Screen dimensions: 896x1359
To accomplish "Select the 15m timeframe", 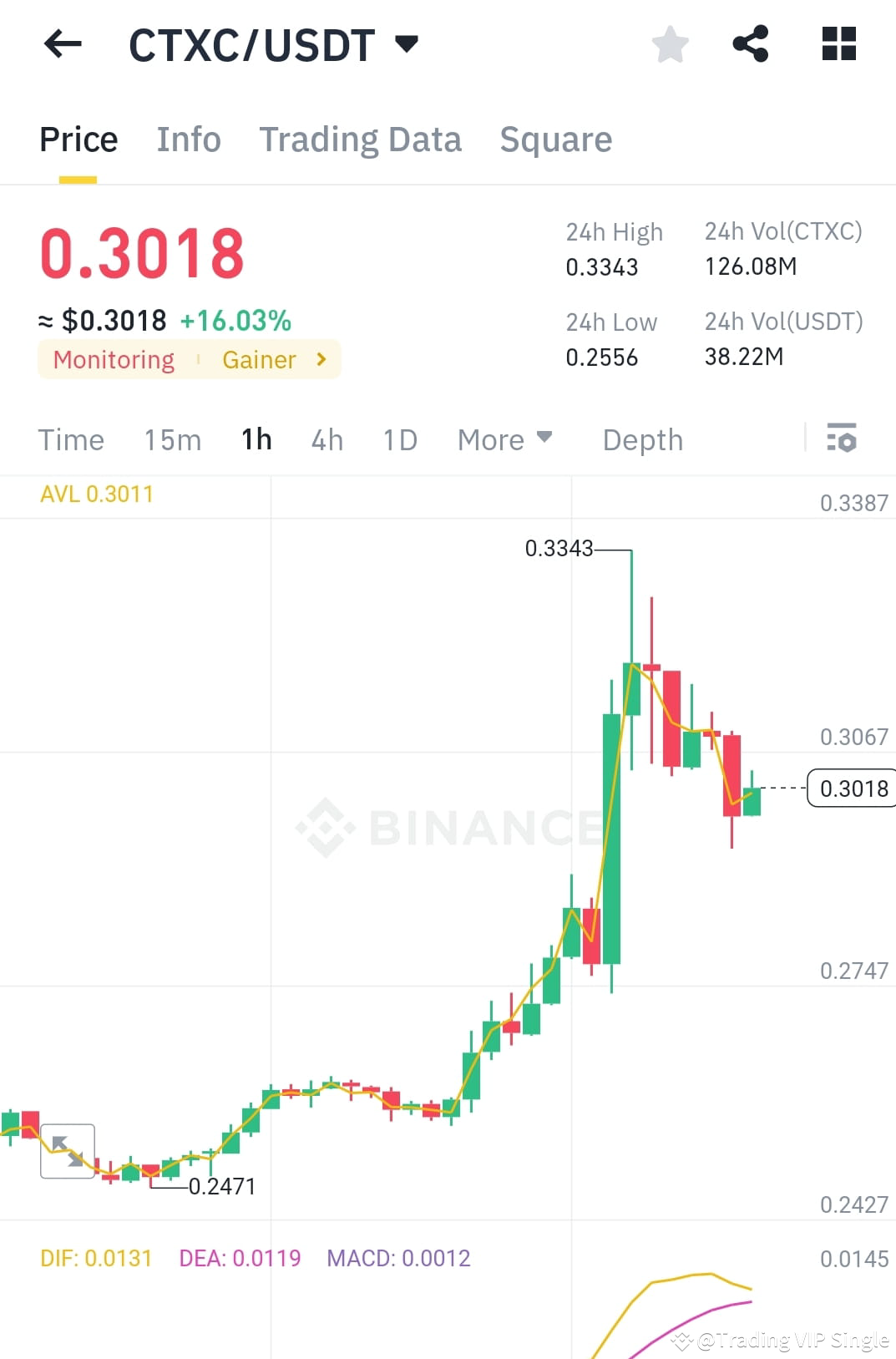I will (x=172, y=439).
